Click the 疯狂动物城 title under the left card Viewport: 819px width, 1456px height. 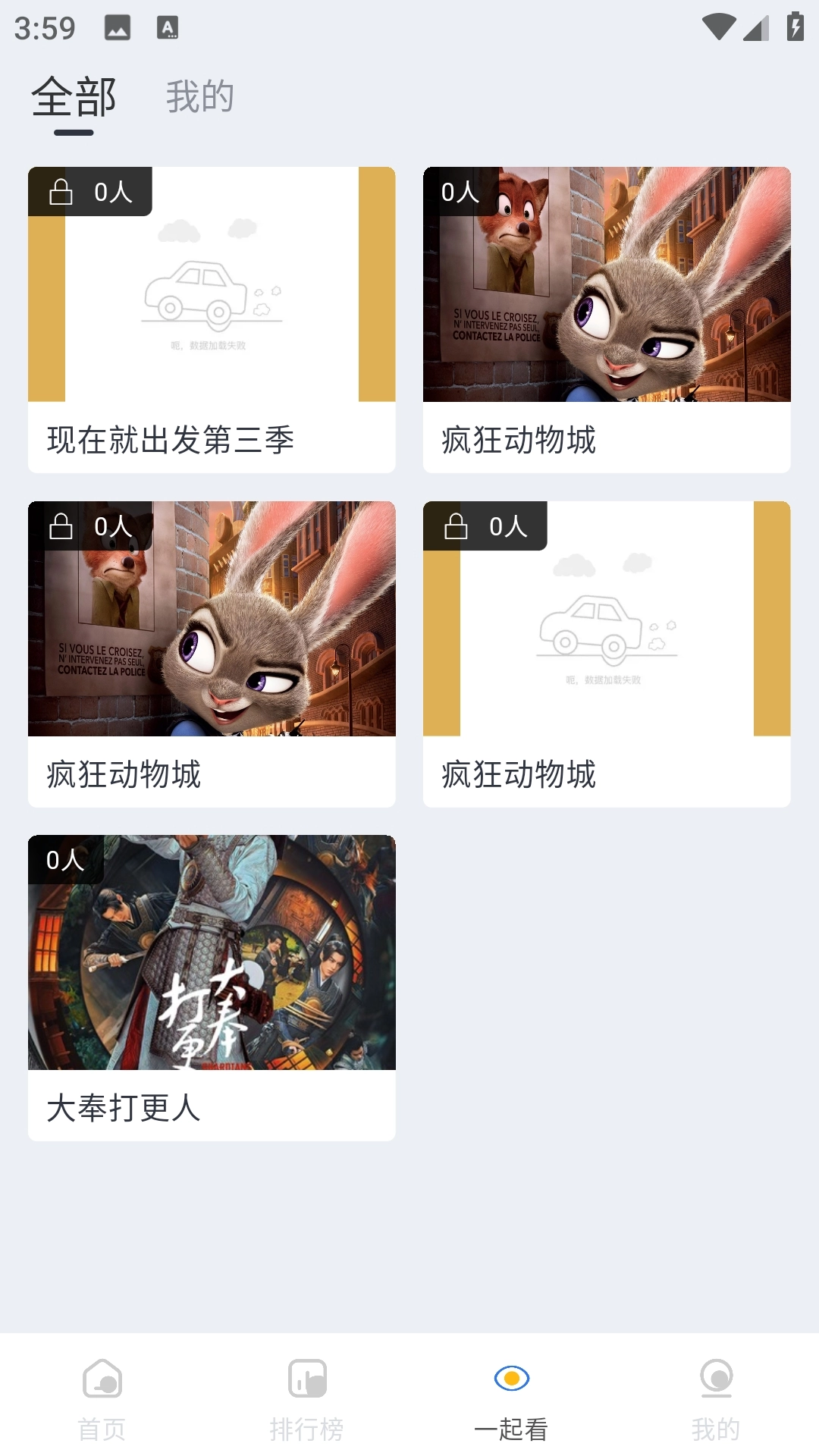point(124,773)
